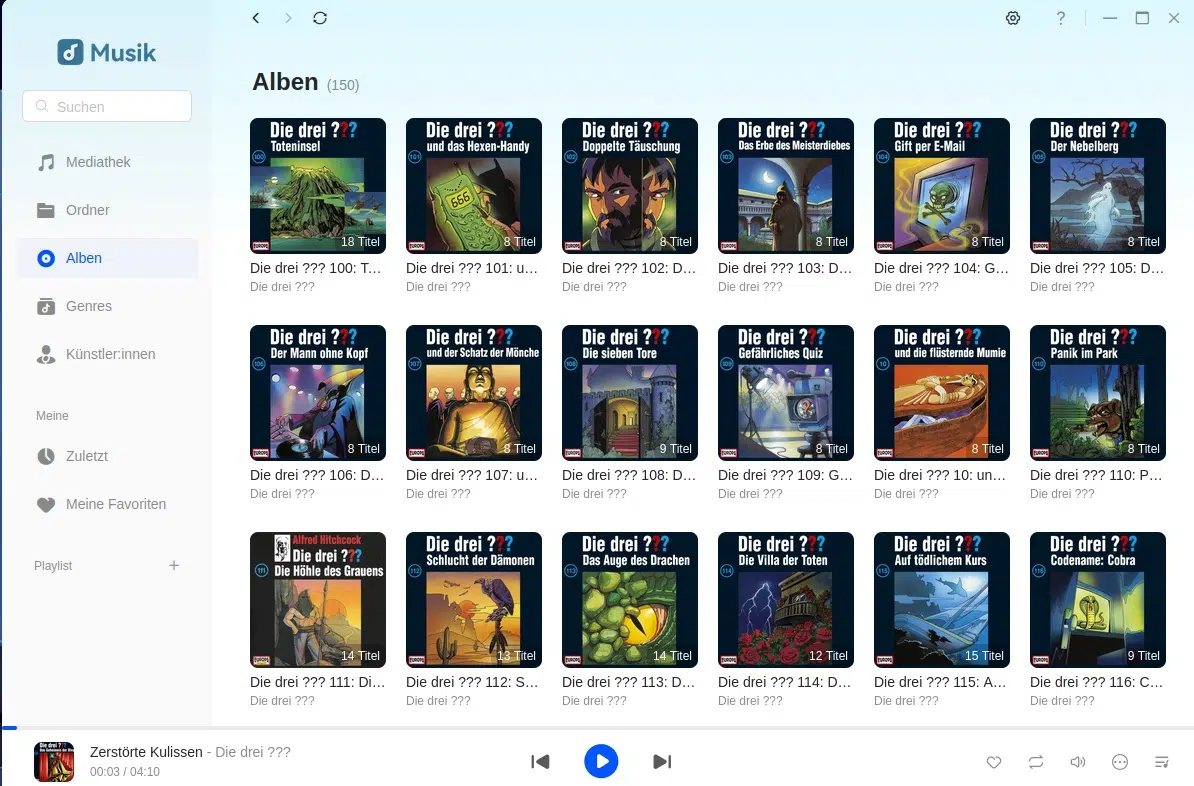Focus the Suchen search field
The image size is (1194, 786).
[x=107, y=106]
